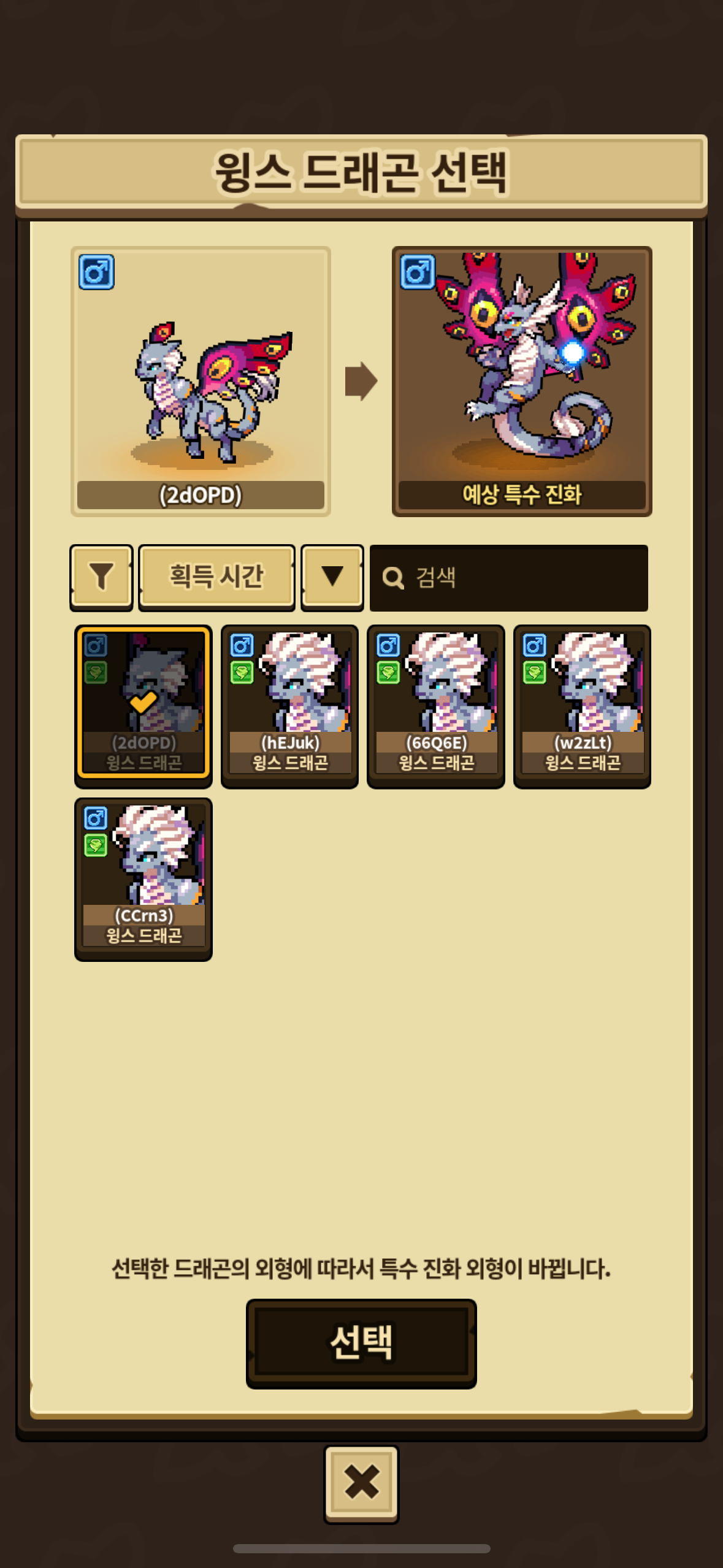Pick the (w2zLt) 윙스 드래곤 card

(582, 705)
